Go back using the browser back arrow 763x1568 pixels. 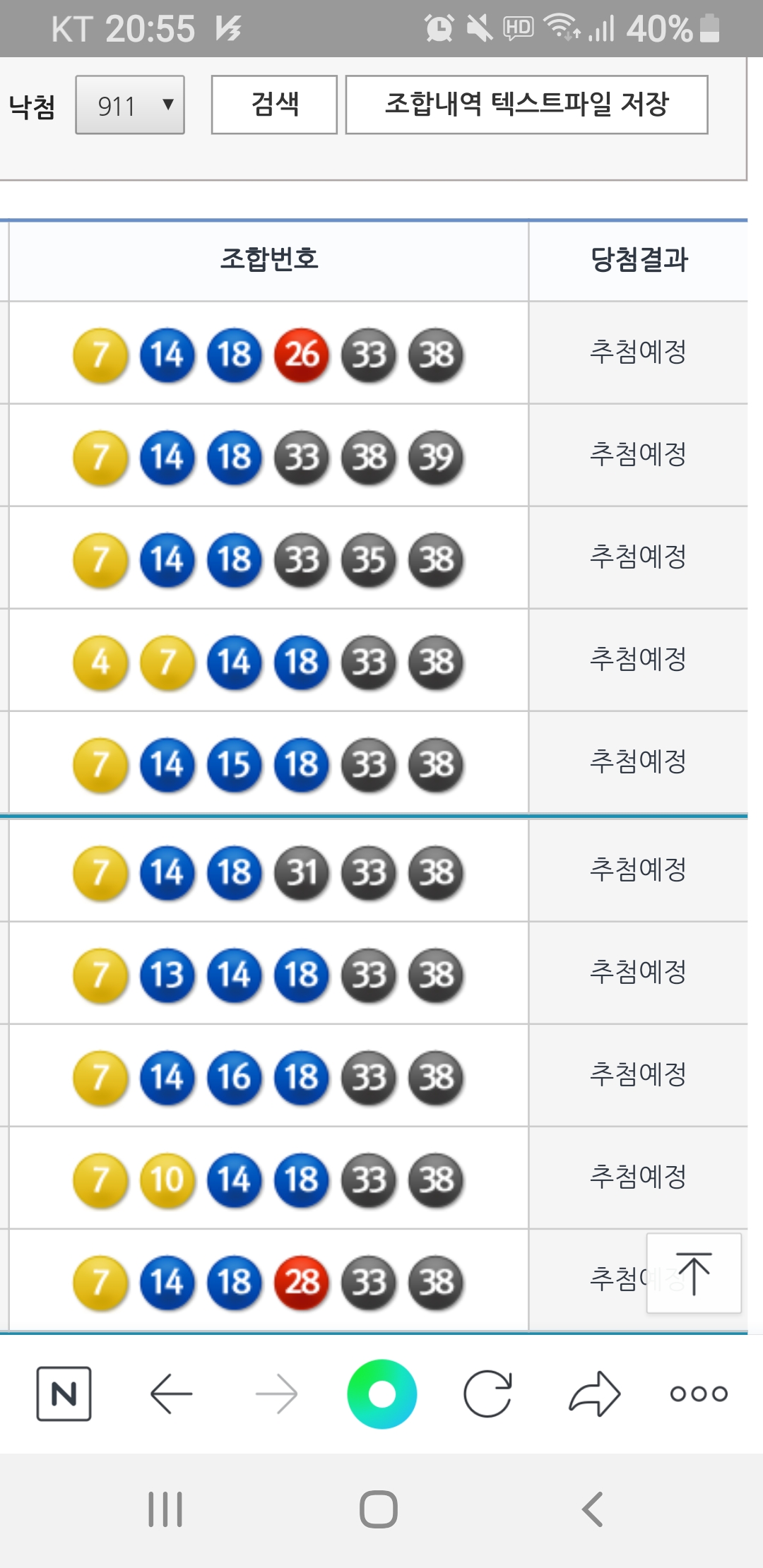172,1394
